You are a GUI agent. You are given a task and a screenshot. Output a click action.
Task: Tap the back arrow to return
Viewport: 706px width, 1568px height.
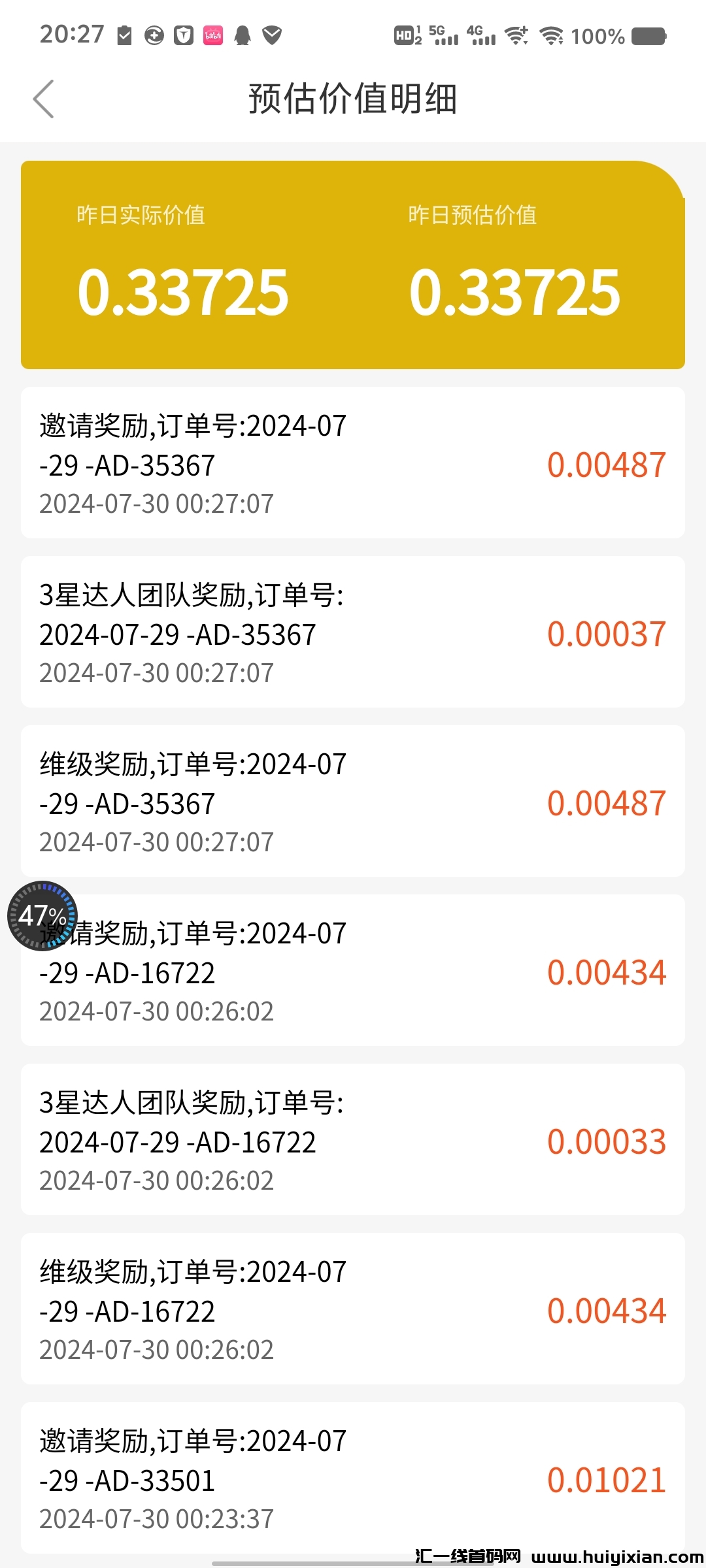click(x=44, y=99)
